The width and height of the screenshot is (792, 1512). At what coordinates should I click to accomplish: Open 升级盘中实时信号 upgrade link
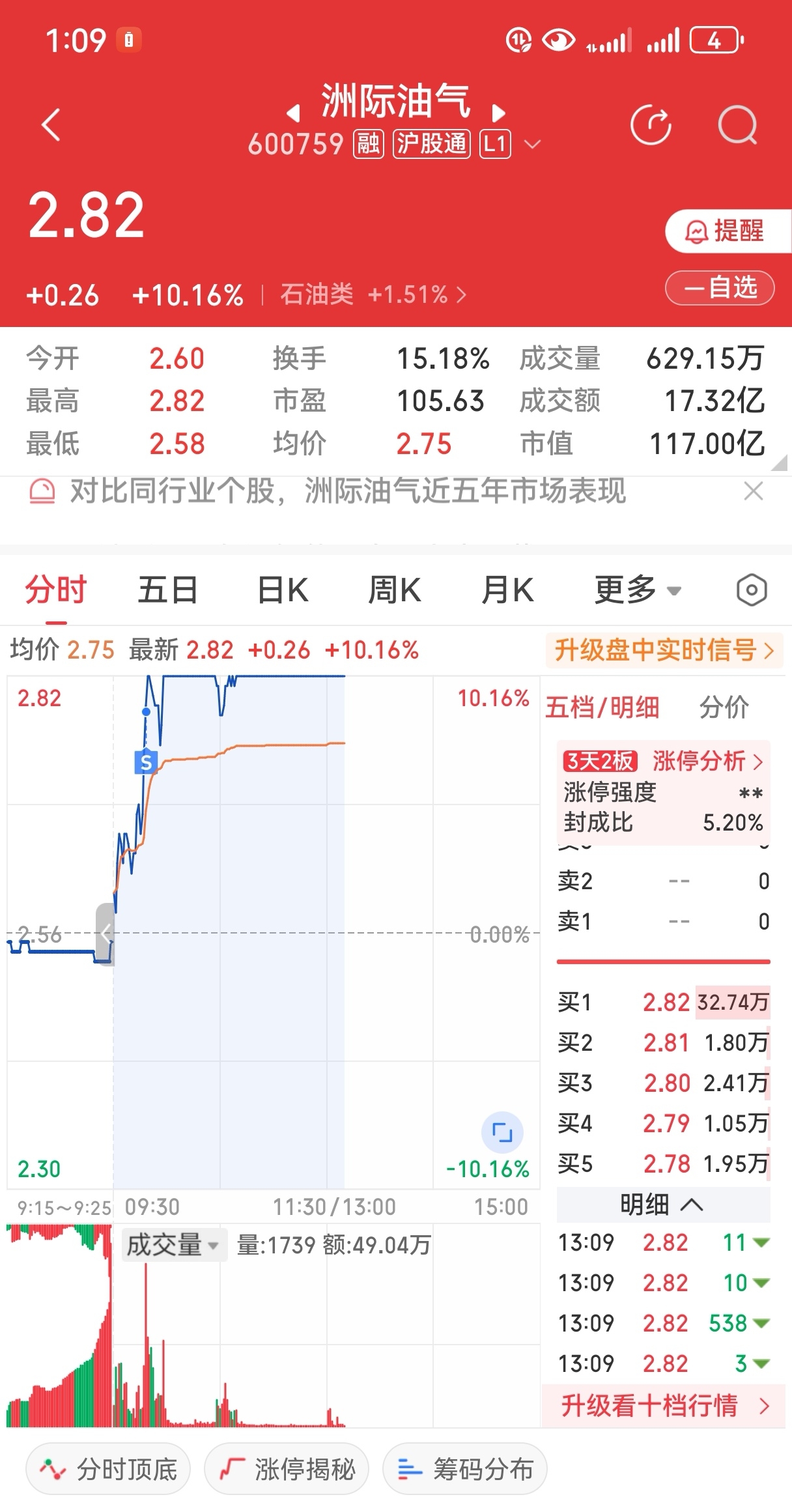pyautogui.click(x=664, y=650)
